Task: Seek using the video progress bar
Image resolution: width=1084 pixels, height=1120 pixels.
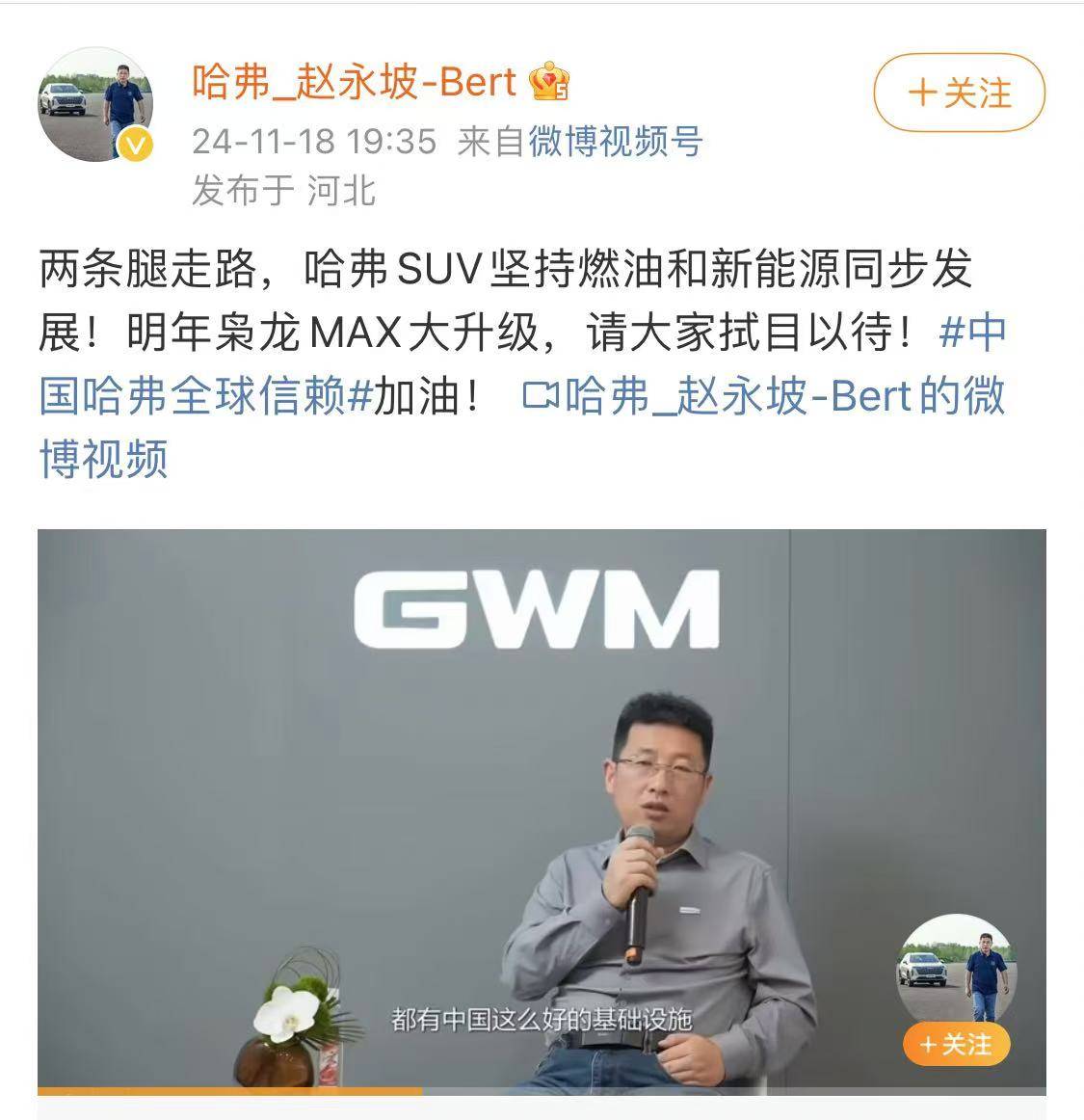Action: tap(542, 1091)
